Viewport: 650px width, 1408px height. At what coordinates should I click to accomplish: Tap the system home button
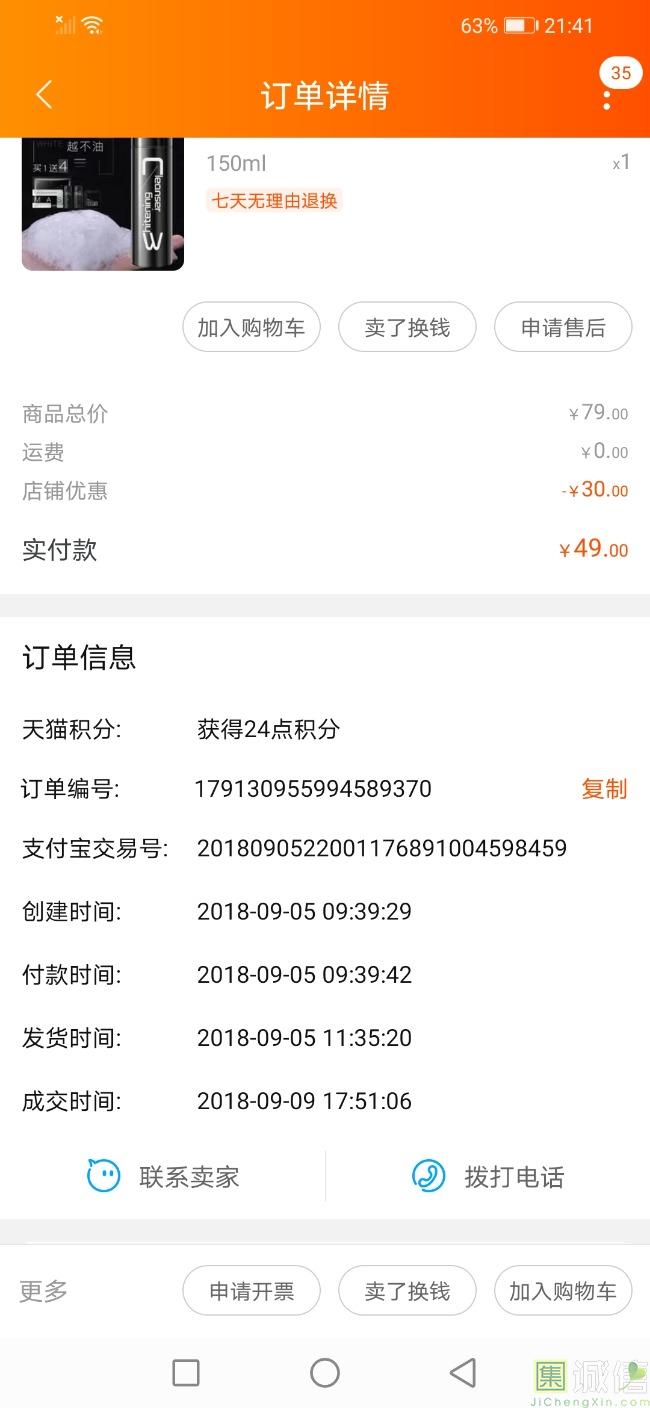[x=325, y=1373]
